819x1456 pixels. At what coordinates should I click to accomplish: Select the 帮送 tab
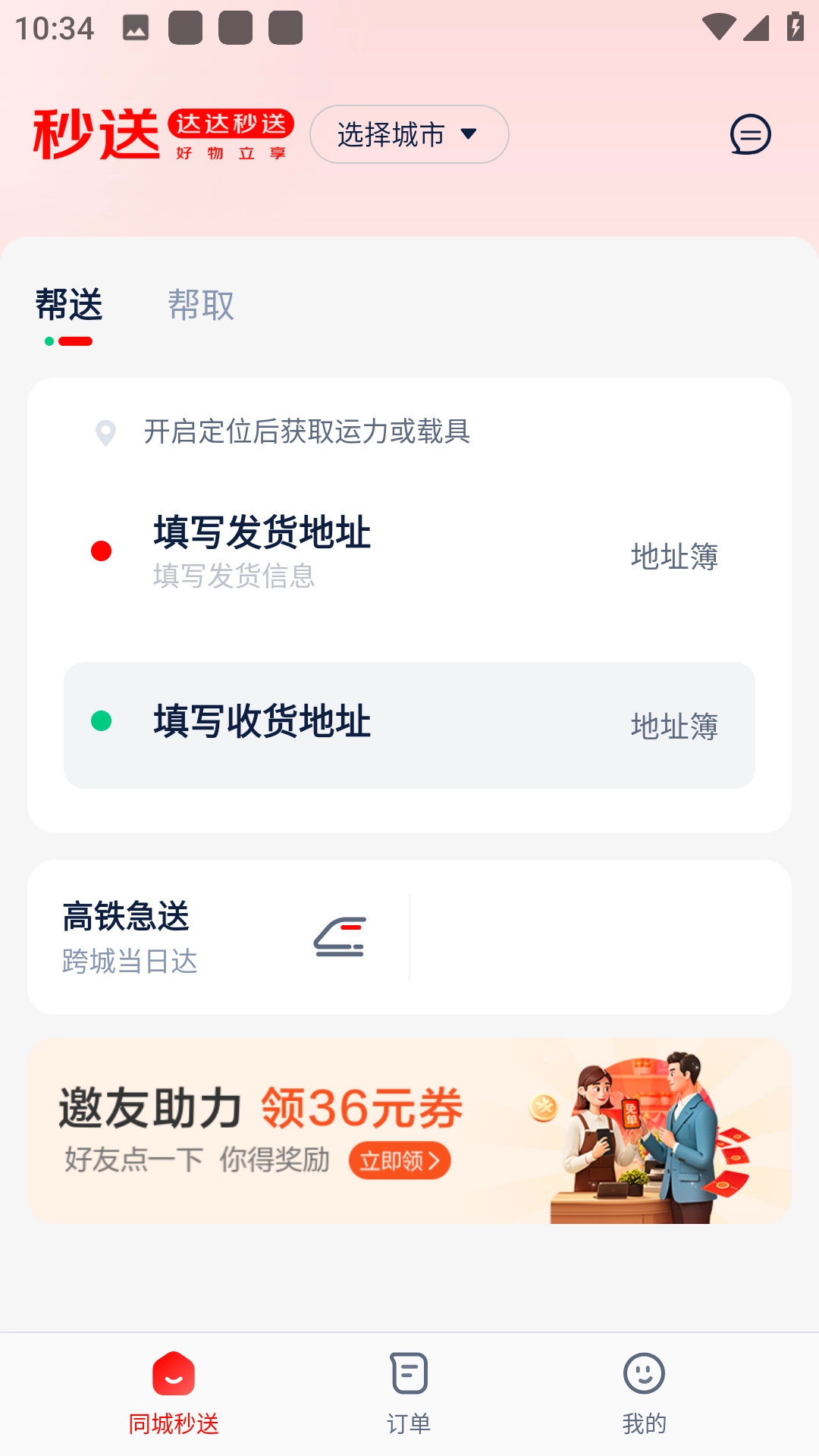tap(69, 305)
